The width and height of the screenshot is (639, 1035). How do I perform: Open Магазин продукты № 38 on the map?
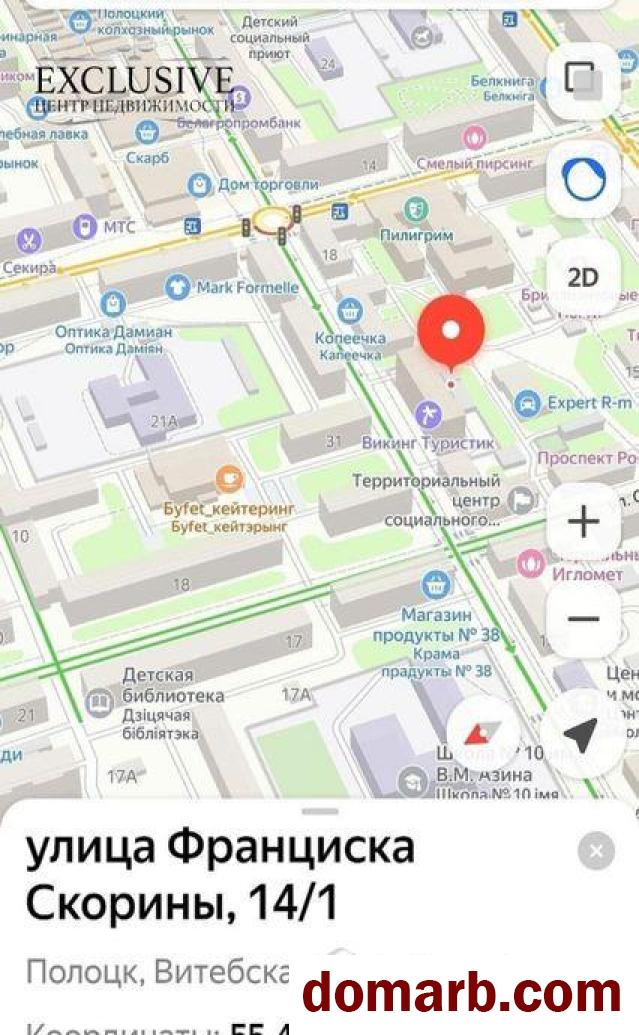[x=435, y=583]
